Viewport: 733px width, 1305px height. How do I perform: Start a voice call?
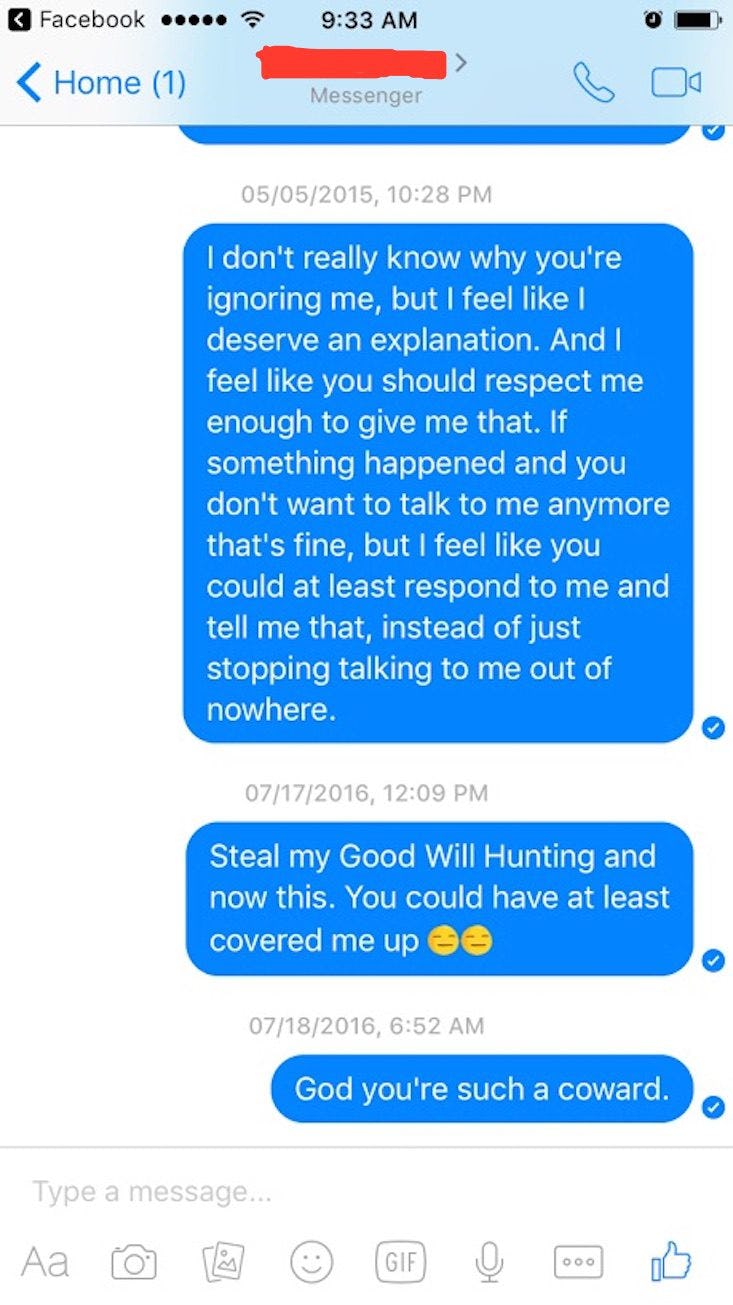[x=593, y=82]
